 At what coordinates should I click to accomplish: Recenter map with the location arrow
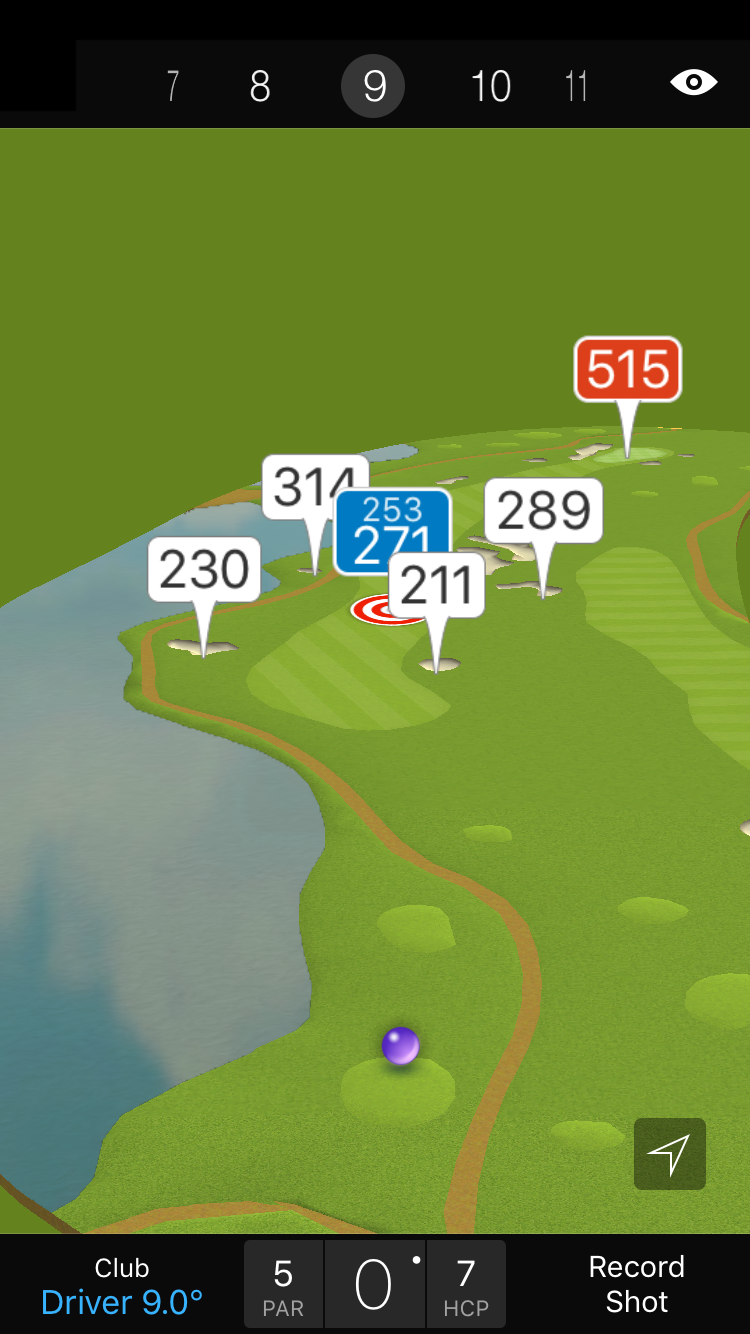point(669,1154)
